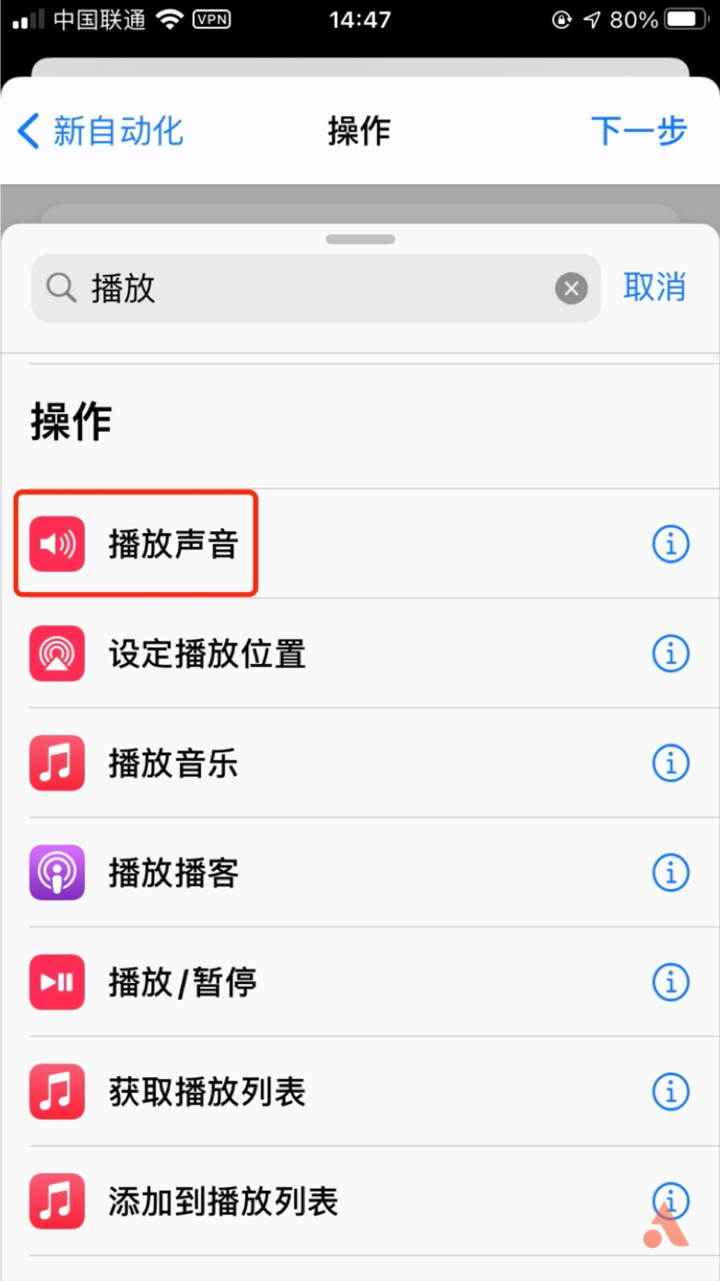
Task: Select the 添加到播放列表 action
Action: [222, 1200]
